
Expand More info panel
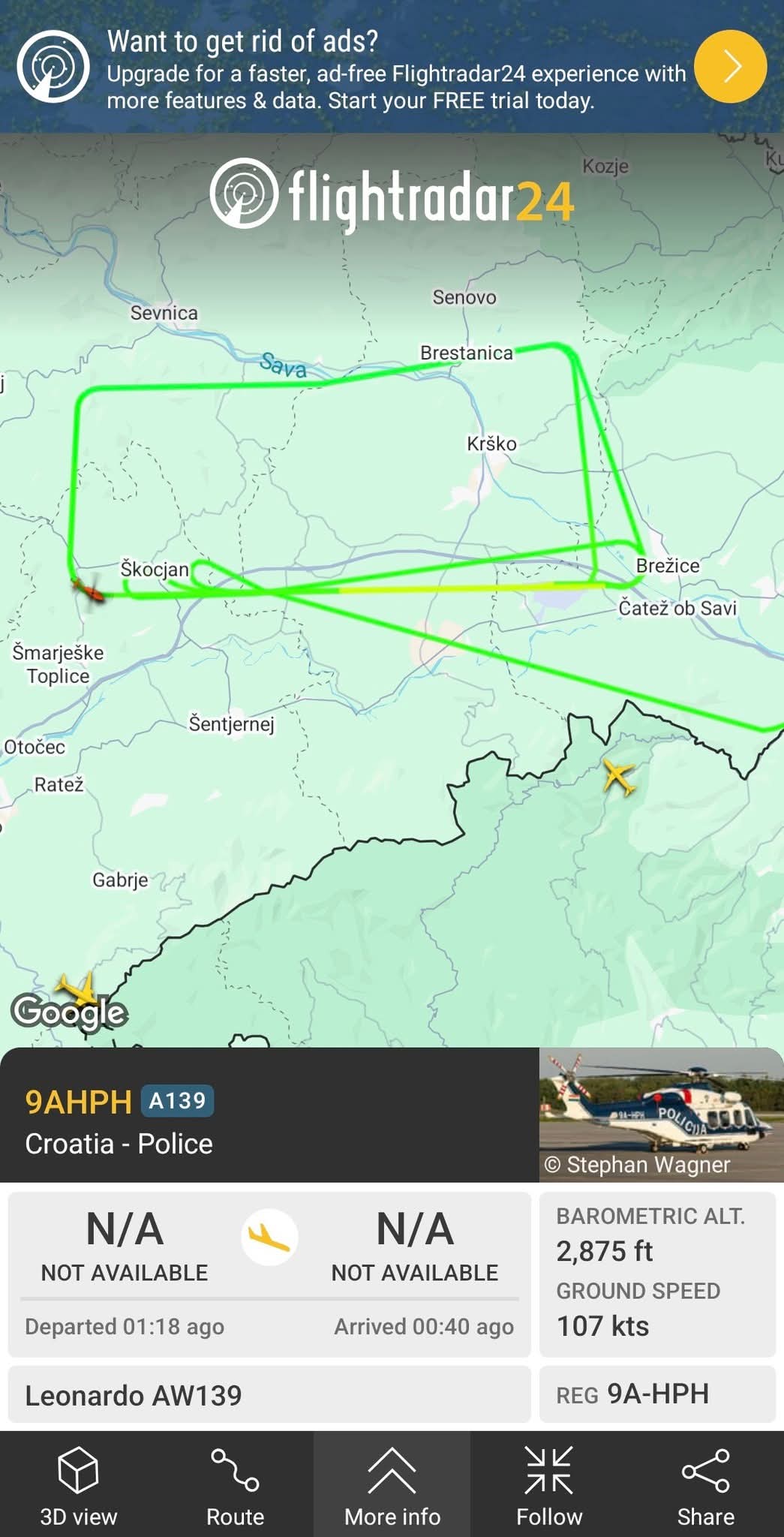pos(392,1484)
